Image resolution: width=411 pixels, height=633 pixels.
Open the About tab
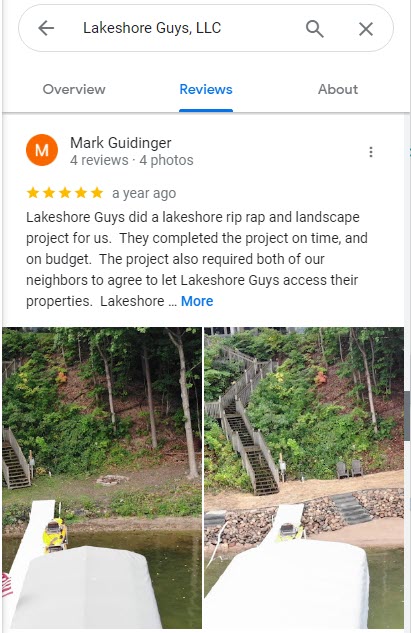tap(338, 89)
